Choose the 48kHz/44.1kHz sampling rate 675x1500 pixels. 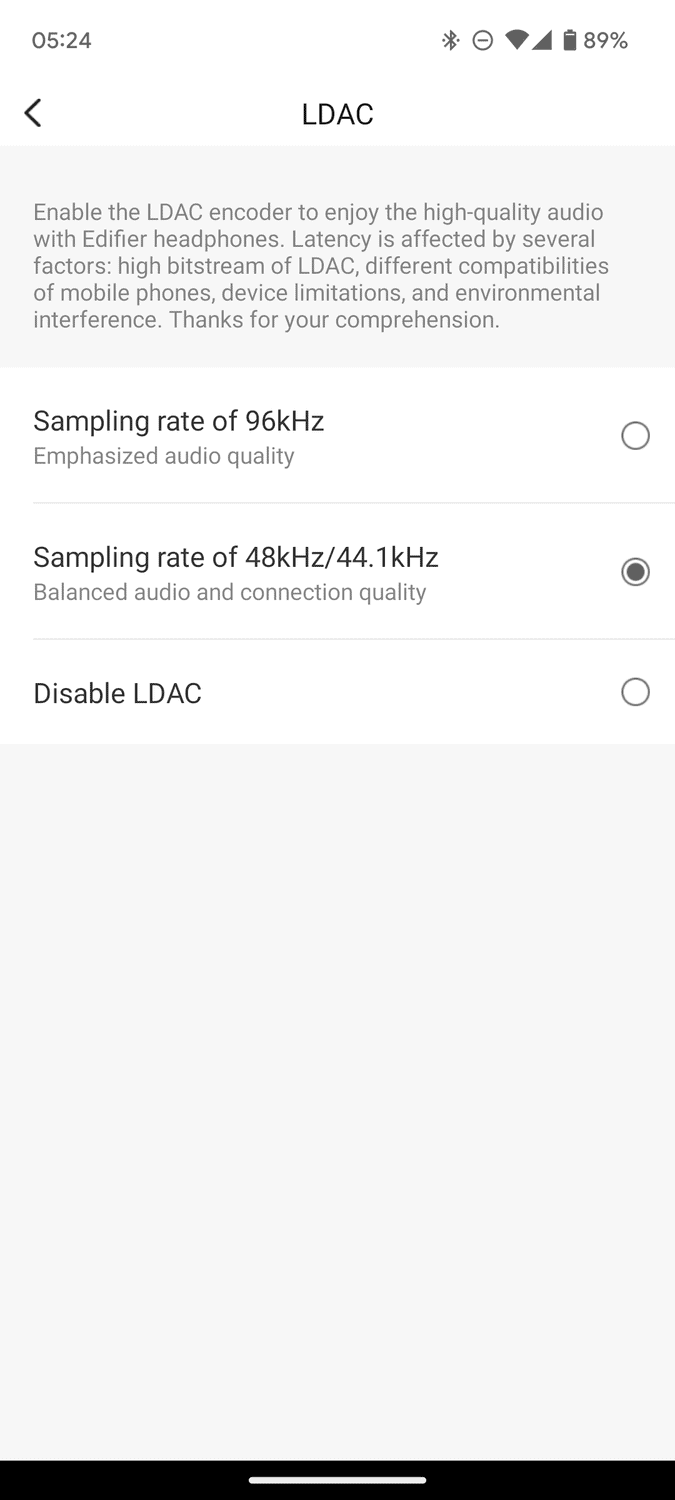click(x=635, y=572)
